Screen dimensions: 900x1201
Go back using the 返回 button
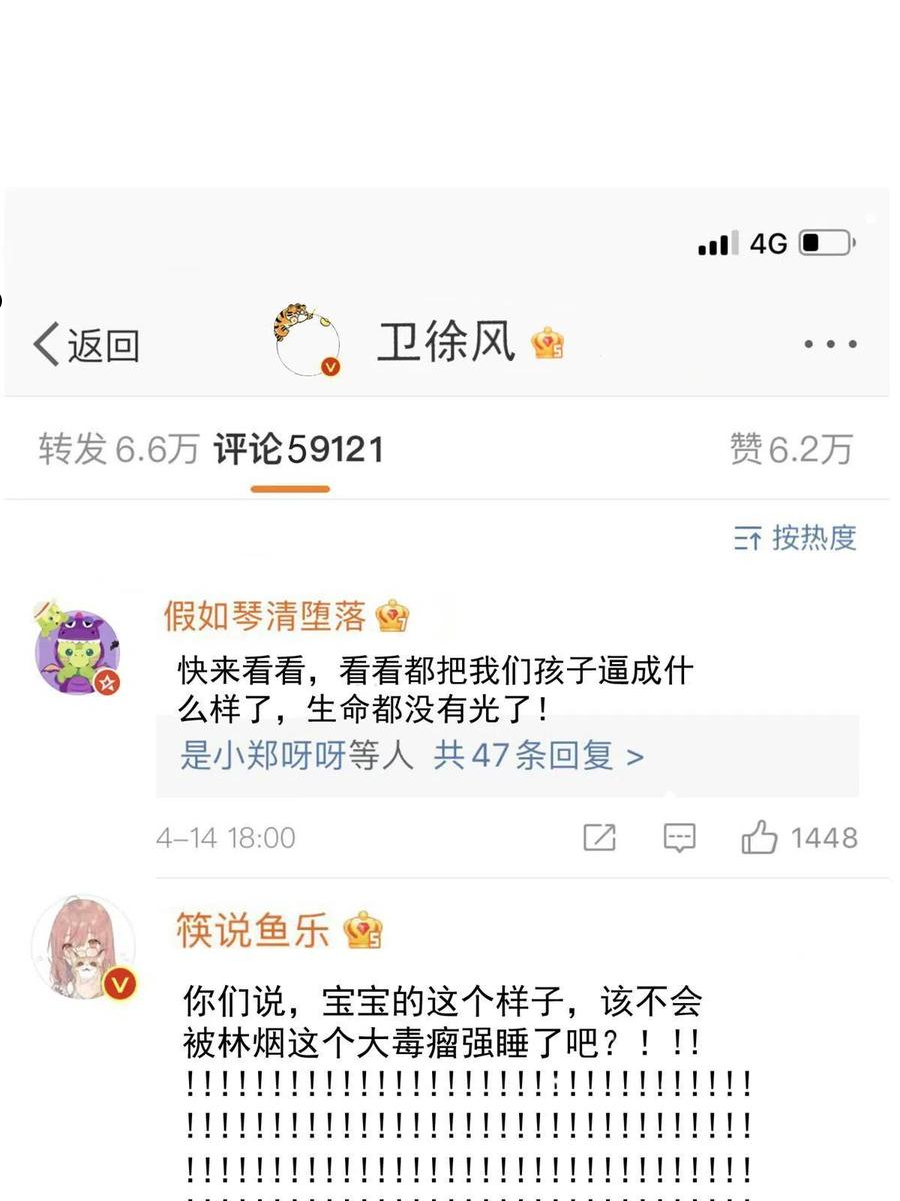pos(86,345)
